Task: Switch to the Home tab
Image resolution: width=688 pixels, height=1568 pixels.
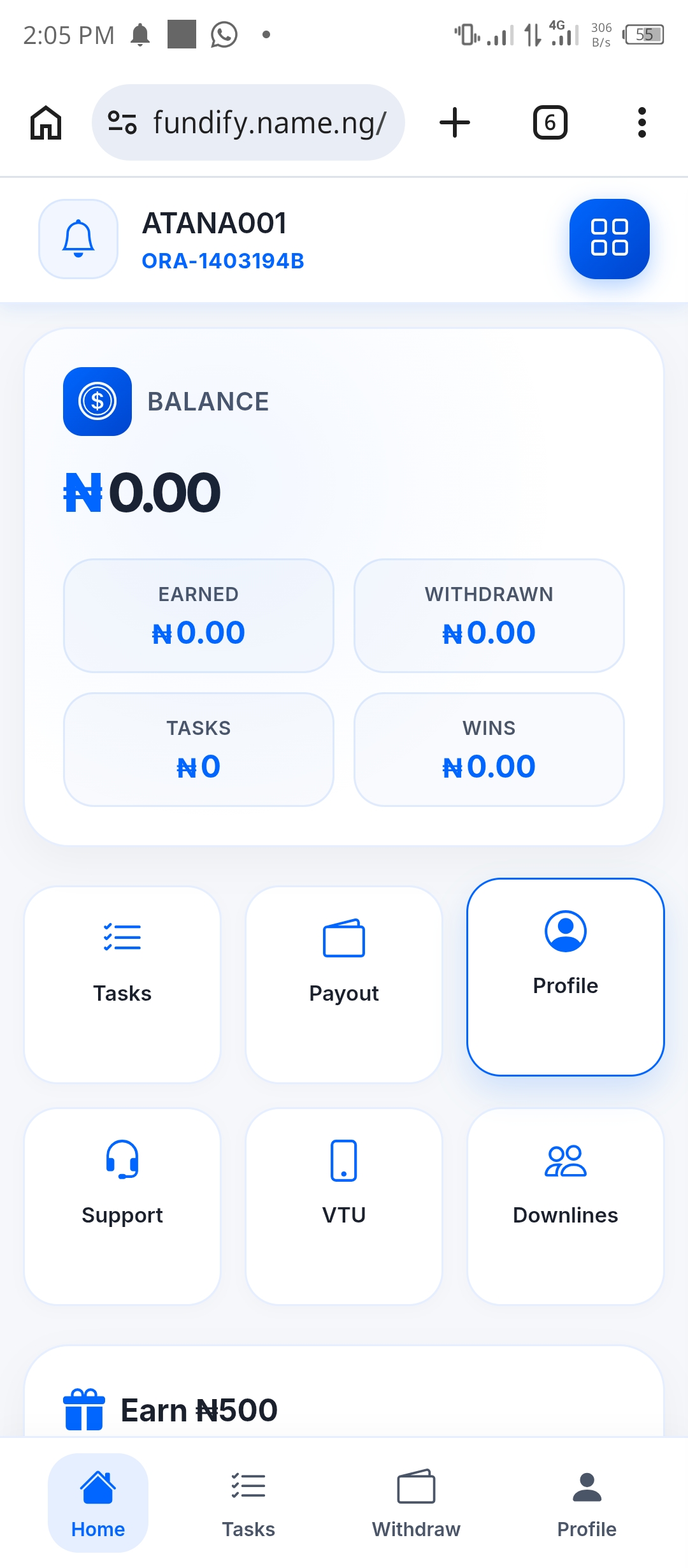Action: [x=98, y=1502]
